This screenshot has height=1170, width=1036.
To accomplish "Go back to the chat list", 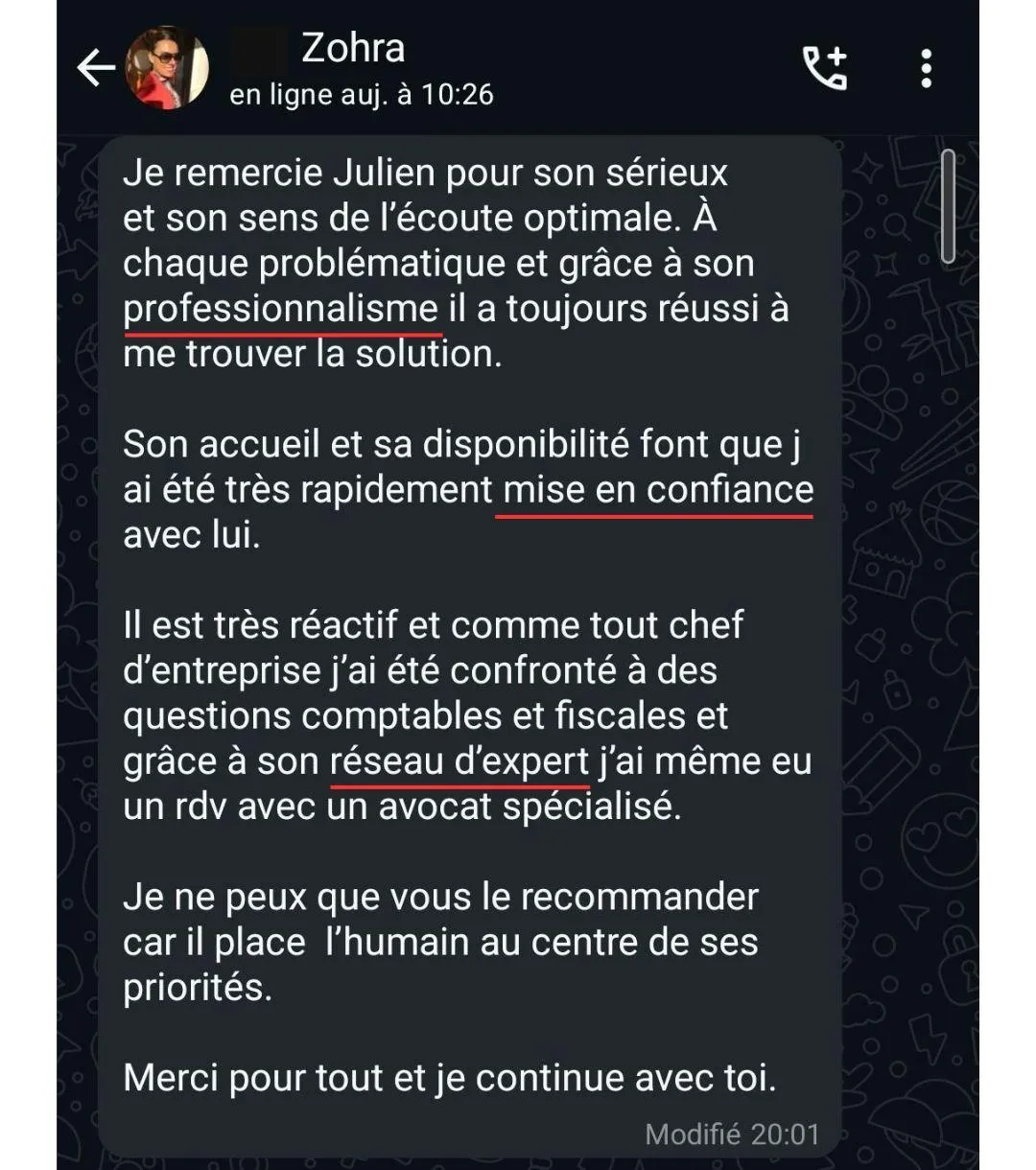I will pos(95,68).
